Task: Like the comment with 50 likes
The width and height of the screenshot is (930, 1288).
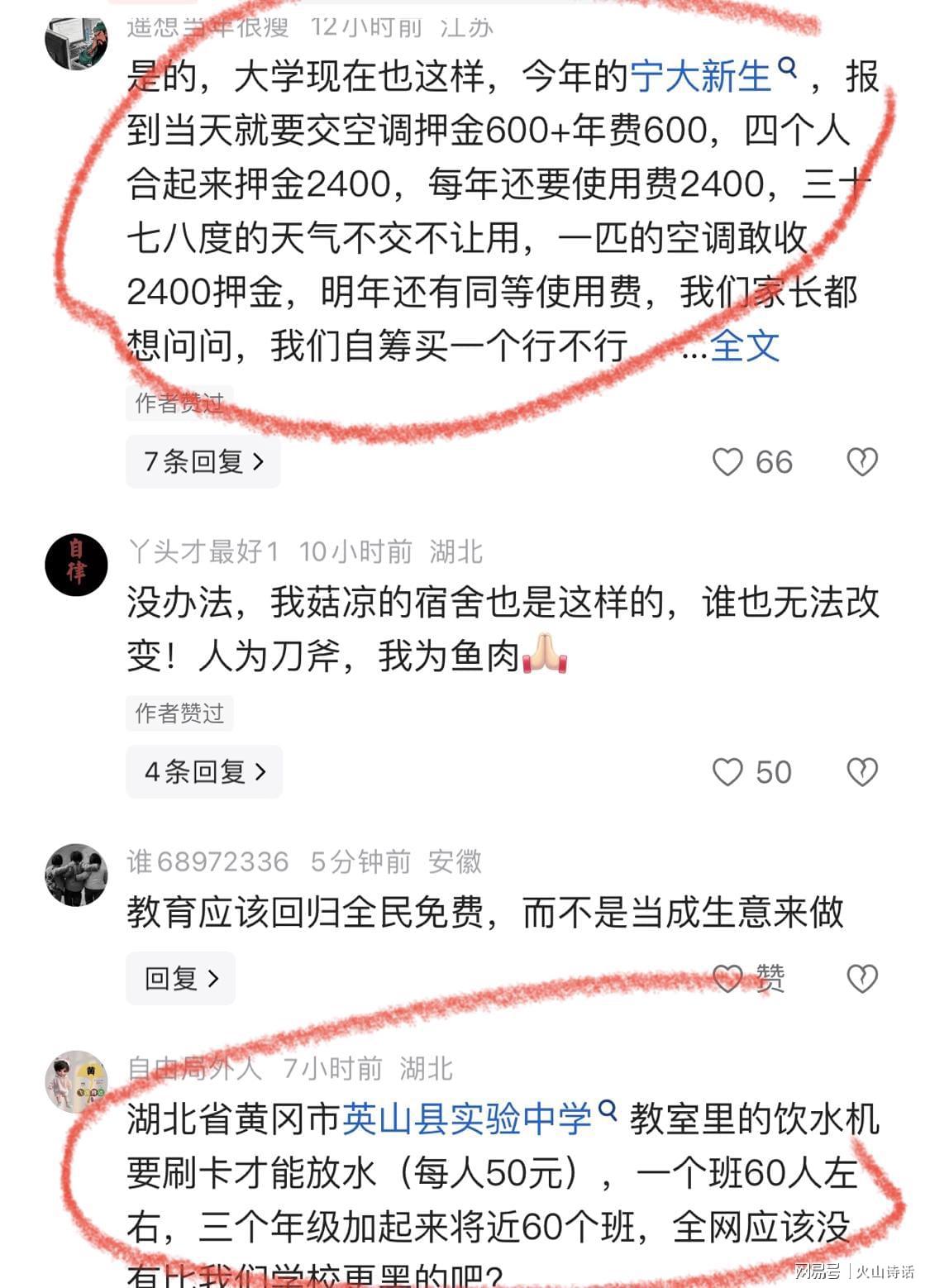Action: pyautogui.click(x=728, y=772)
